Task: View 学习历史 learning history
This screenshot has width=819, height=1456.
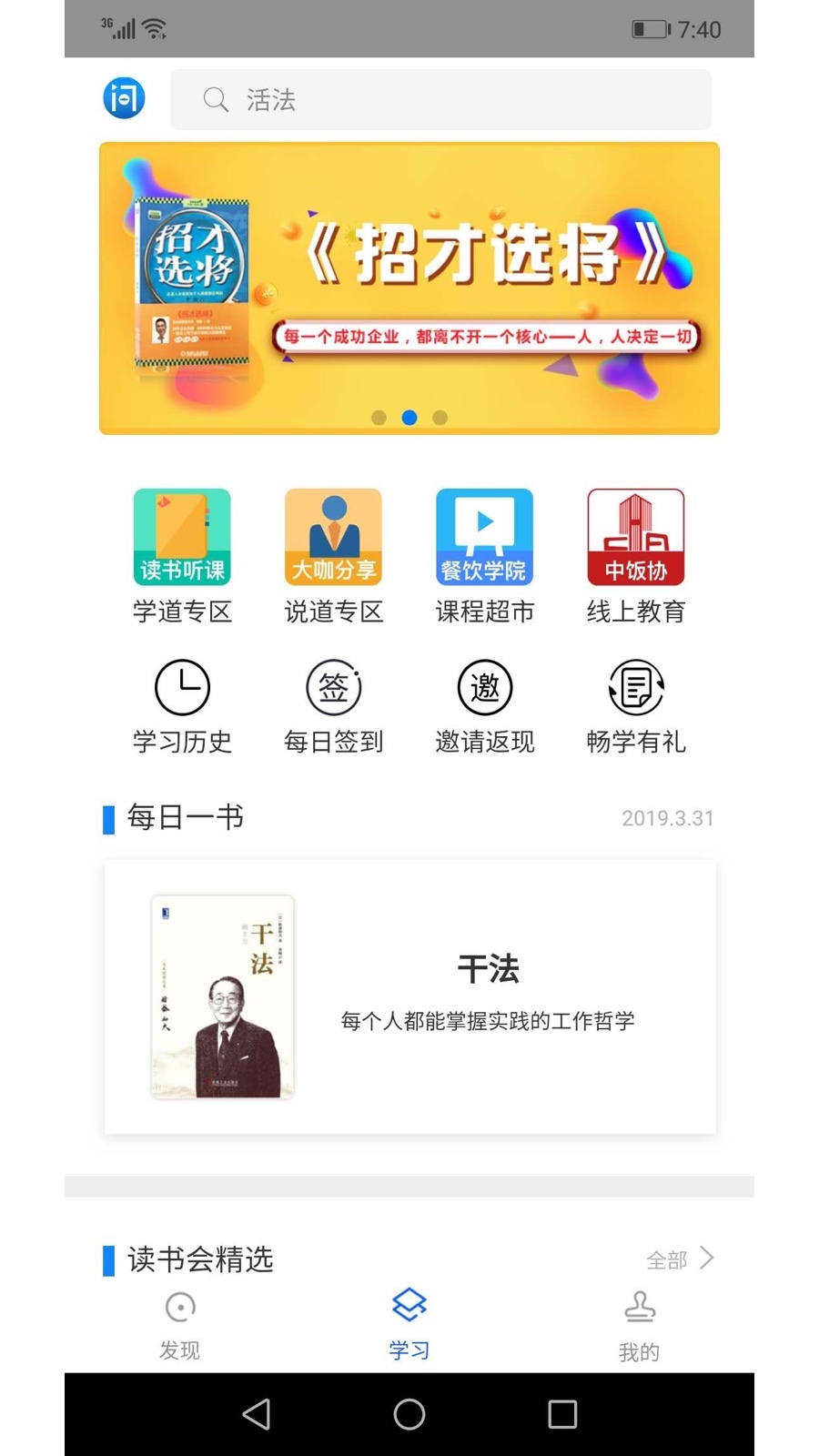Action: coord(182,706)
